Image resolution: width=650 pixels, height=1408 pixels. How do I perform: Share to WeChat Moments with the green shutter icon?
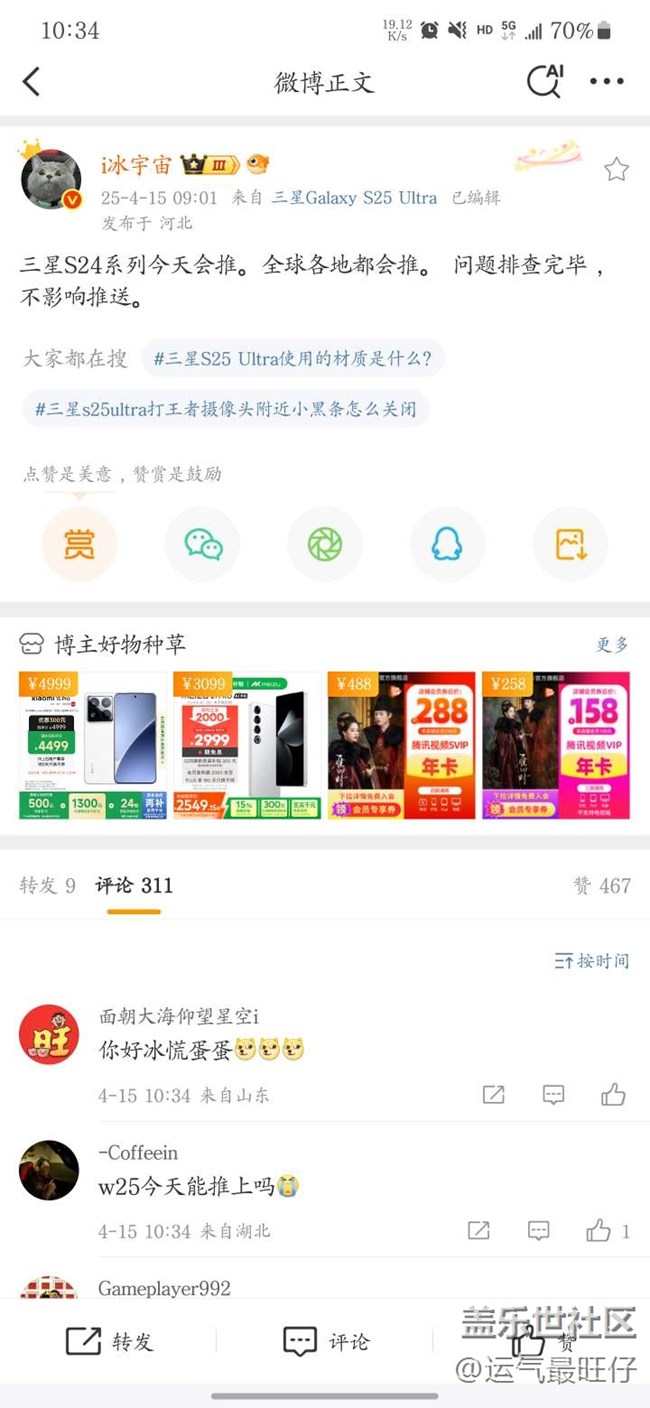(x=325, y=544)
